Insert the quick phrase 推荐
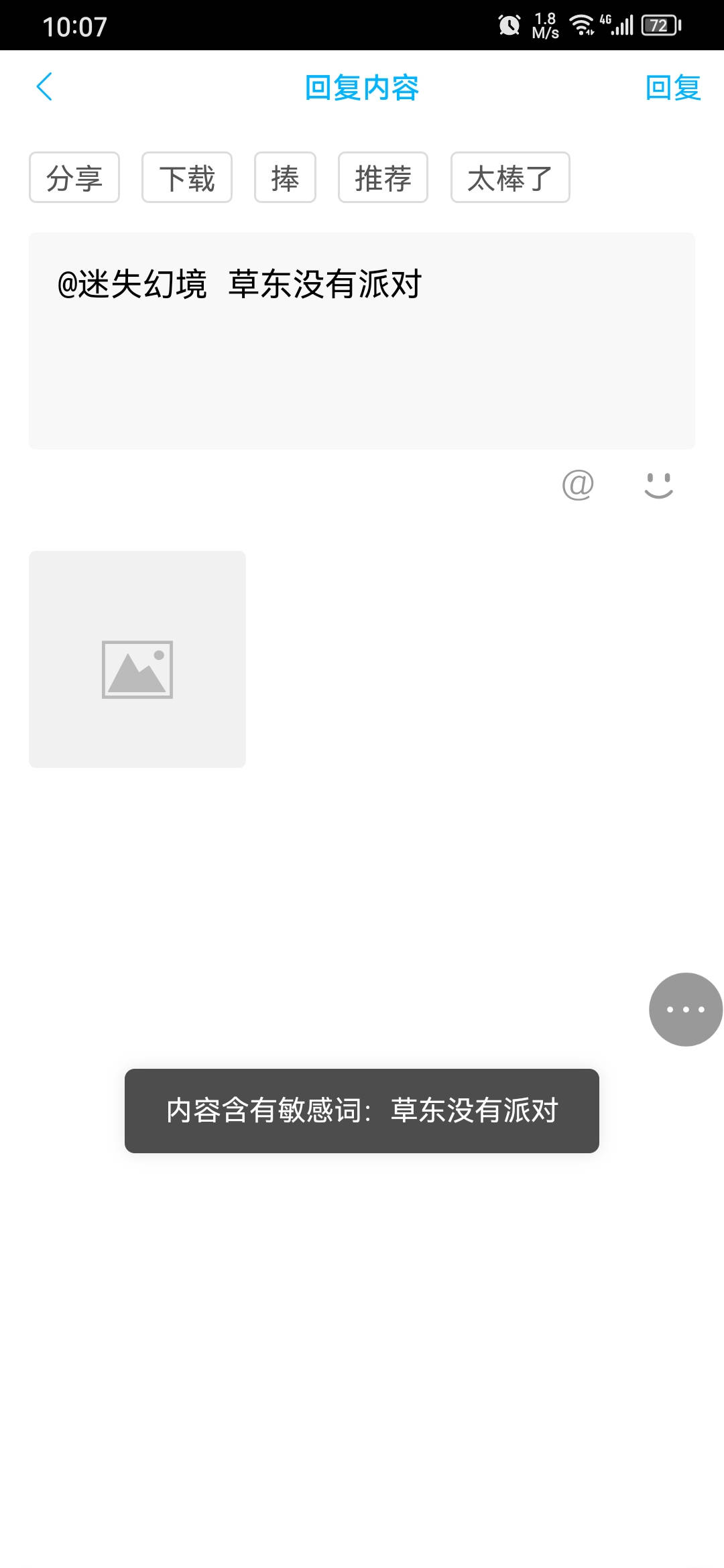 (x=383, y=178)
